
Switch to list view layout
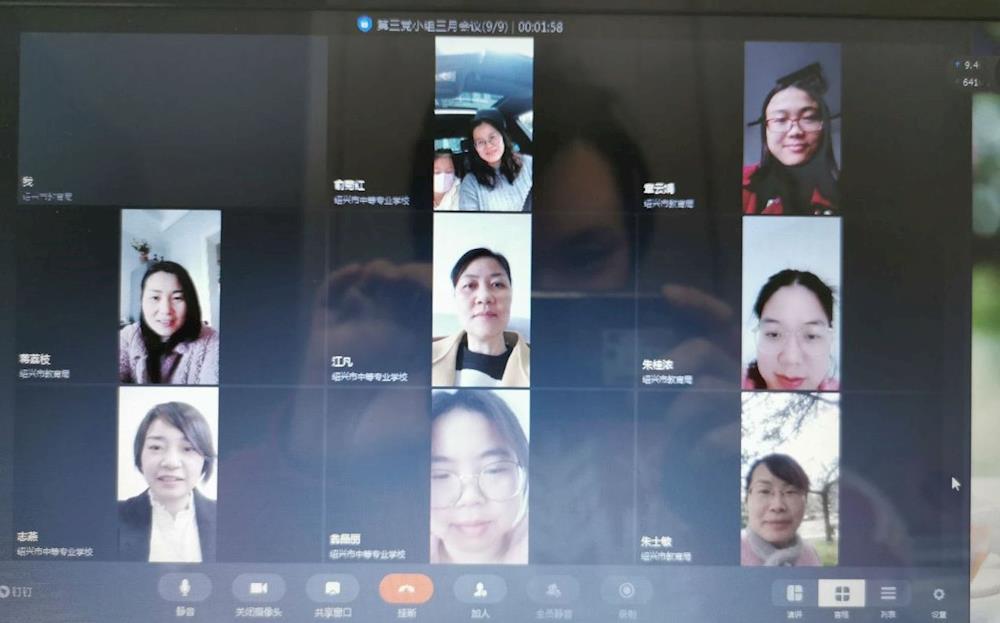[888, 594]
